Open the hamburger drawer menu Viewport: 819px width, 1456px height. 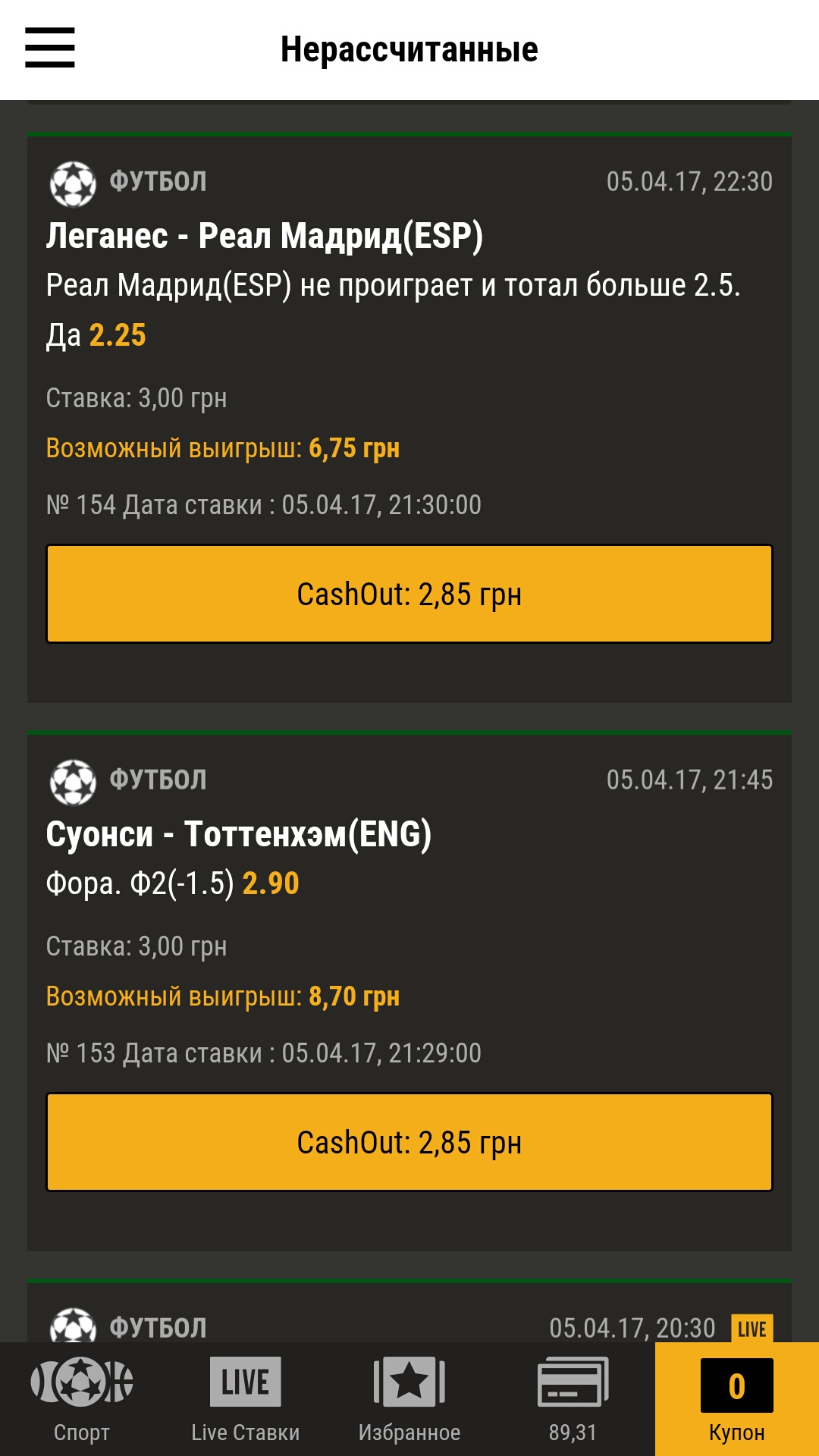[50, 48]
